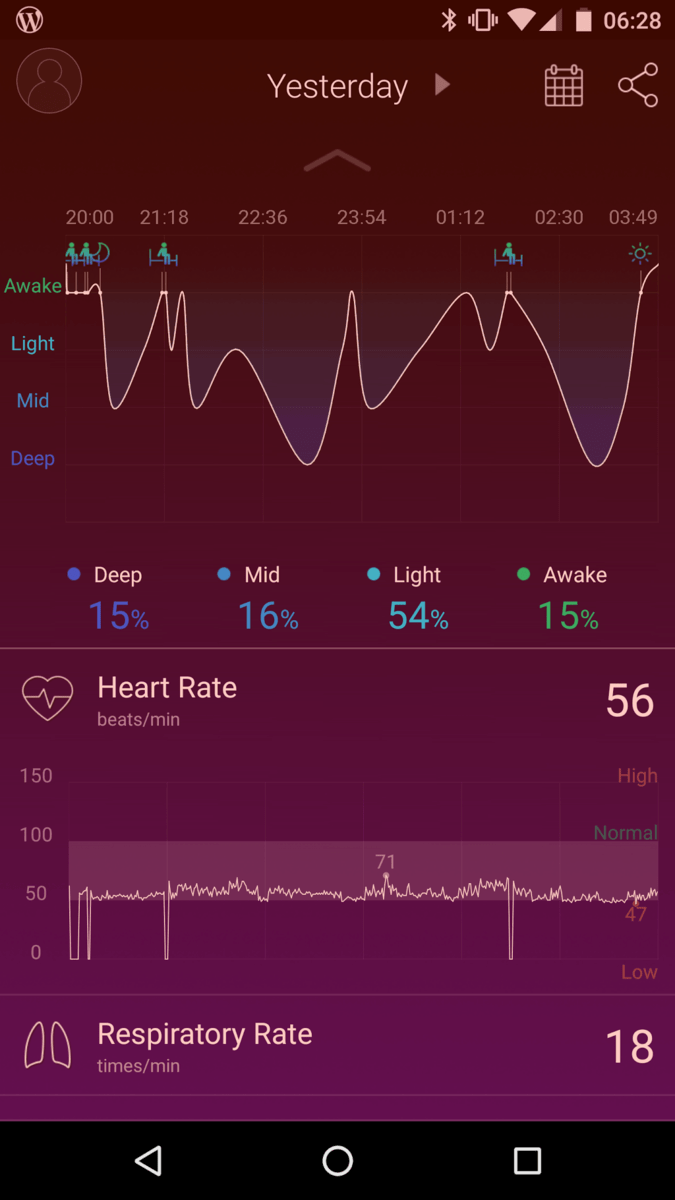Share this sleep report
Viewport: 675px width, 1200px height.
(x=638, y=85)
